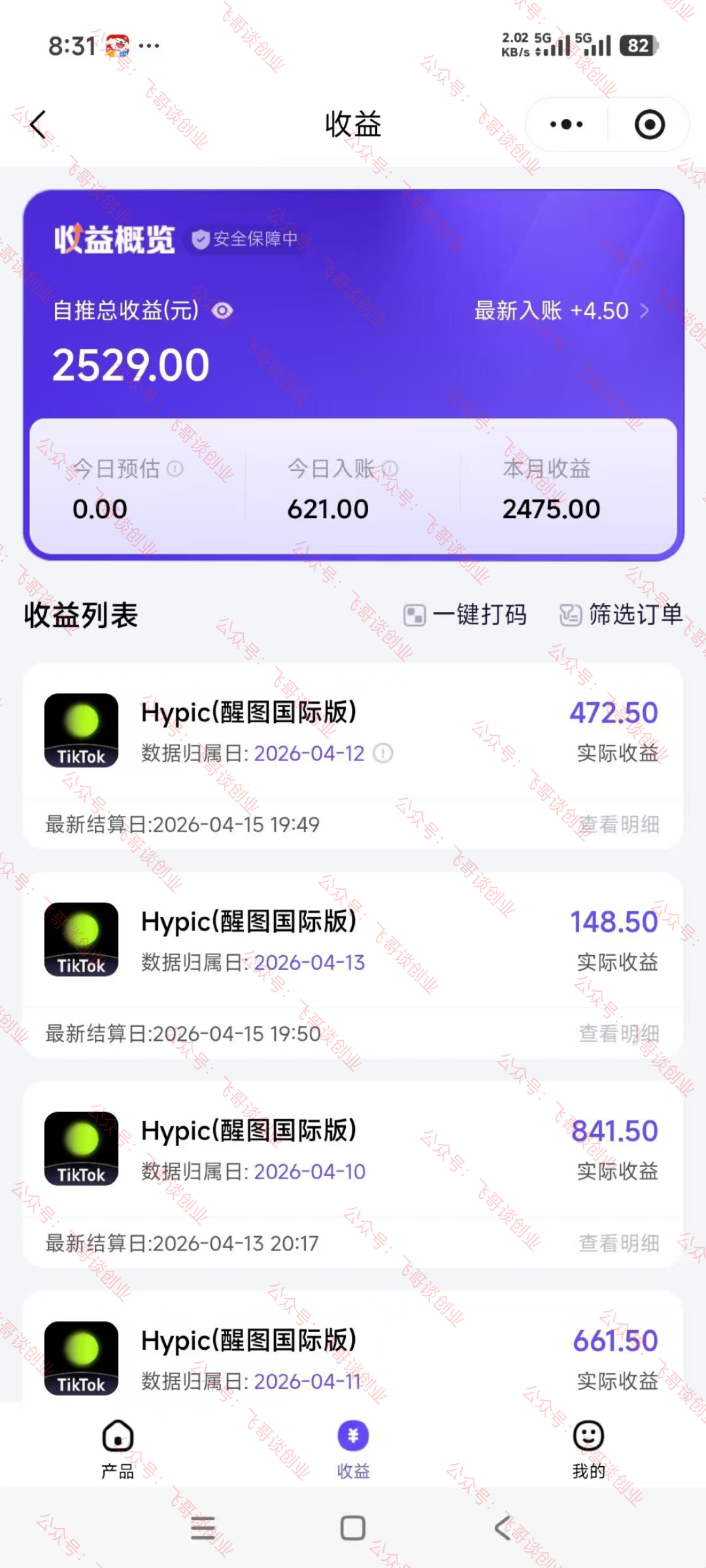706x1568 pixels.
Task: View 查看明细 for the 148.50 earning
Action: (618, 1034)
